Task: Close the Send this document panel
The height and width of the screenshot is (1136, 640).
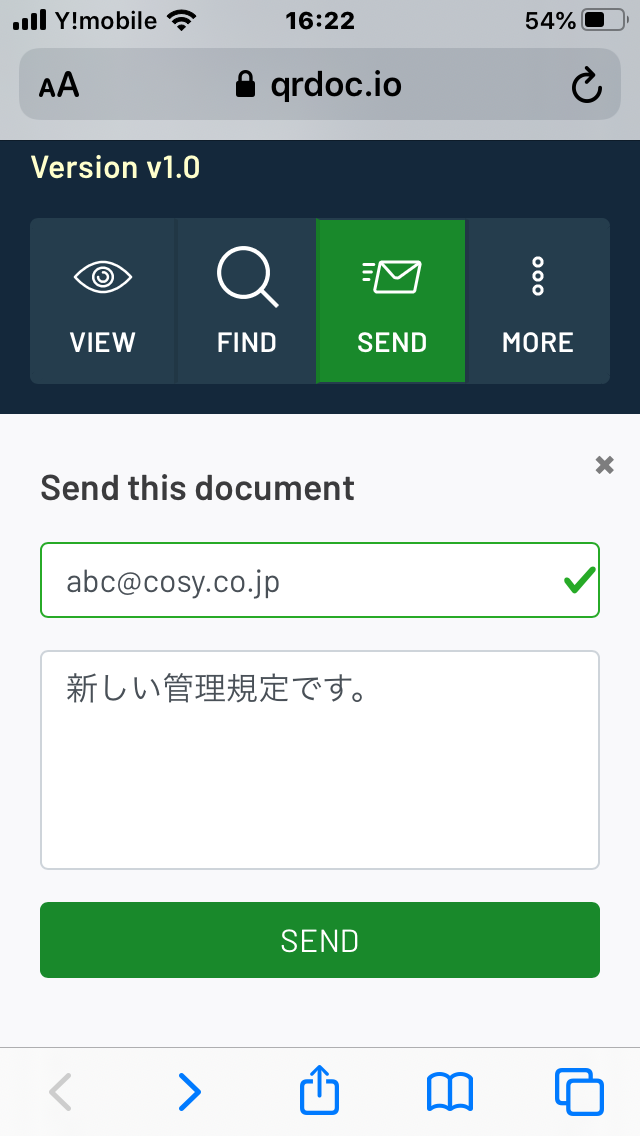Action: click(604, 465)
